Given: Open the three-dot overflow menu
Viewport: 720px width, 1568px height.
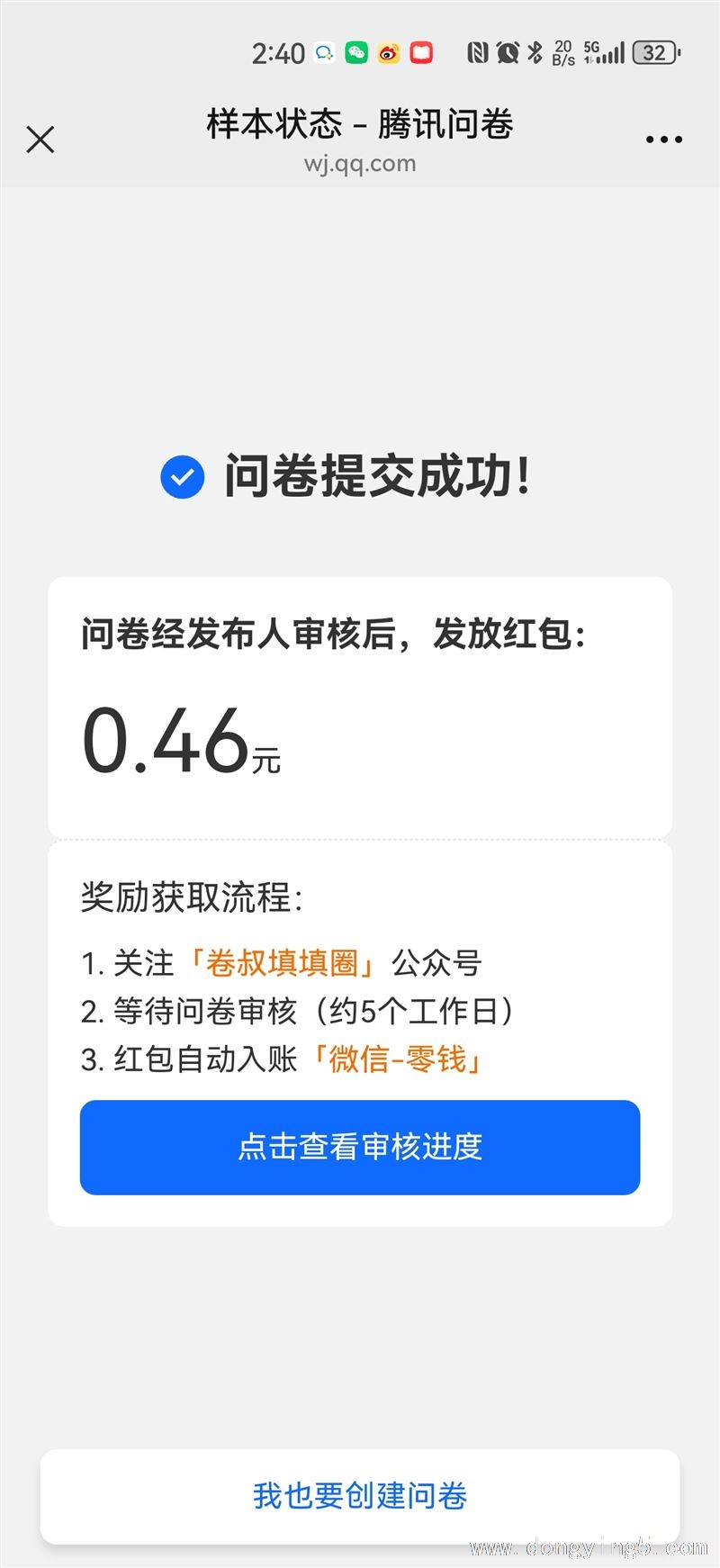Looking at the screenshot, I should (664, 140).
